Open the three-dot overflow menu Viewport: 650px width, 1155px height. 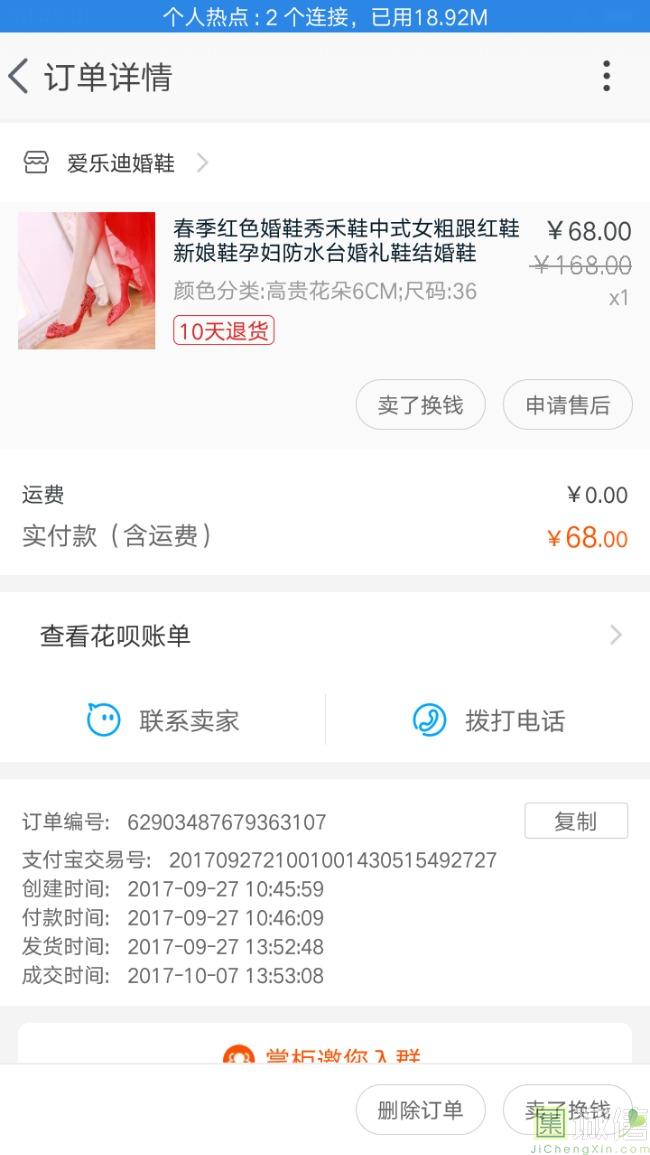[x=606, y=77]
